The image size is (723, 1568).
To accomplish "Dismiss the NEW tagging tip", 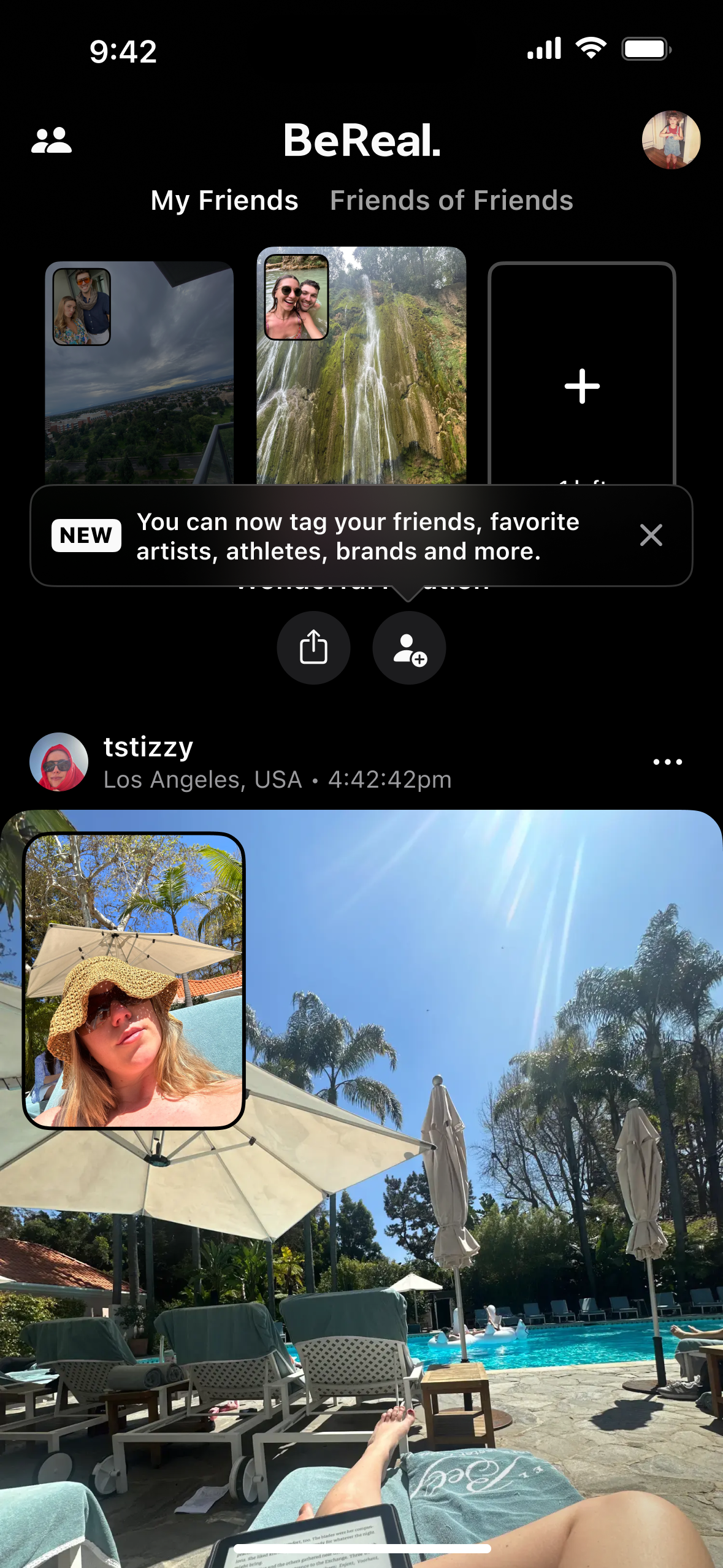I will pos(651,535).
